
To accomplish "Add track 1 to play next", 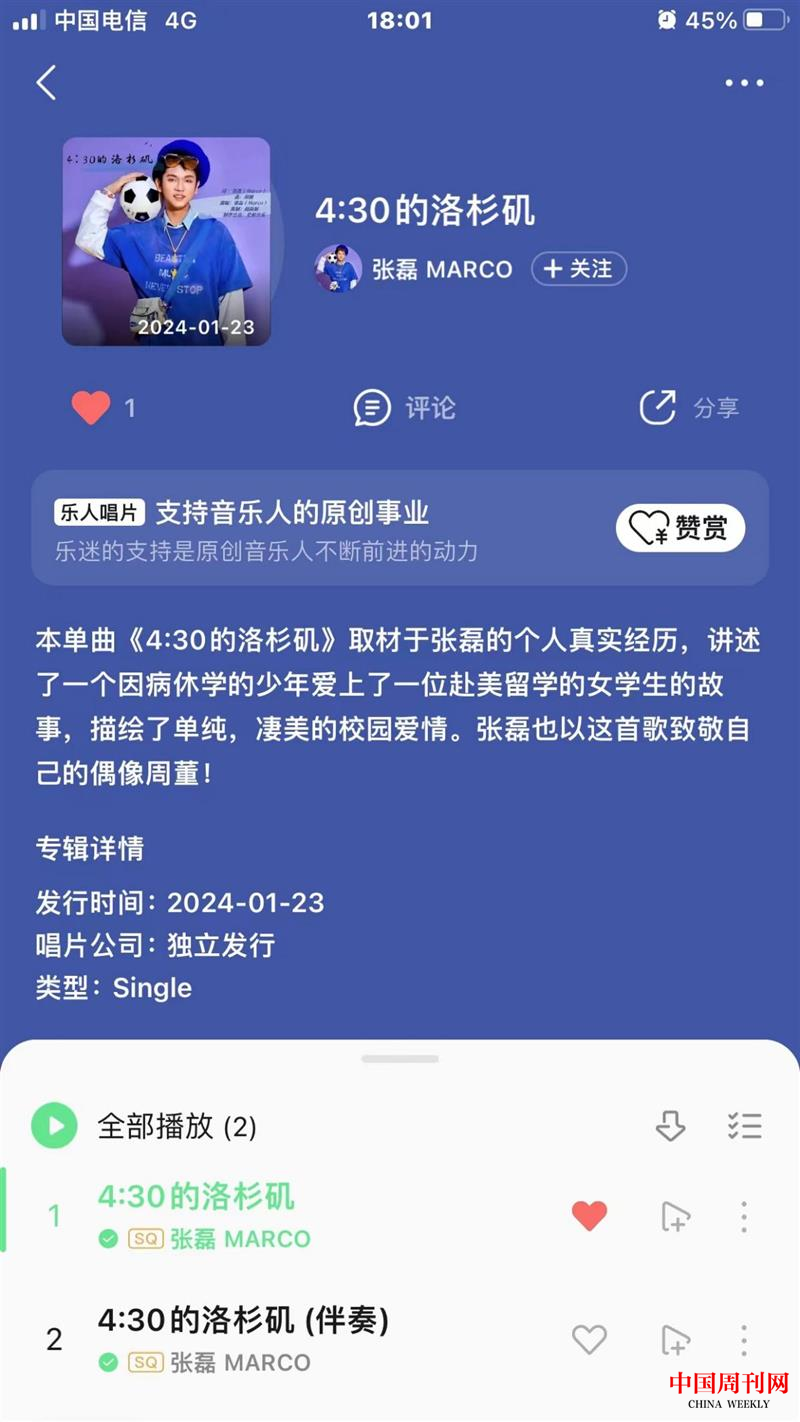I will coord(676,1216).
